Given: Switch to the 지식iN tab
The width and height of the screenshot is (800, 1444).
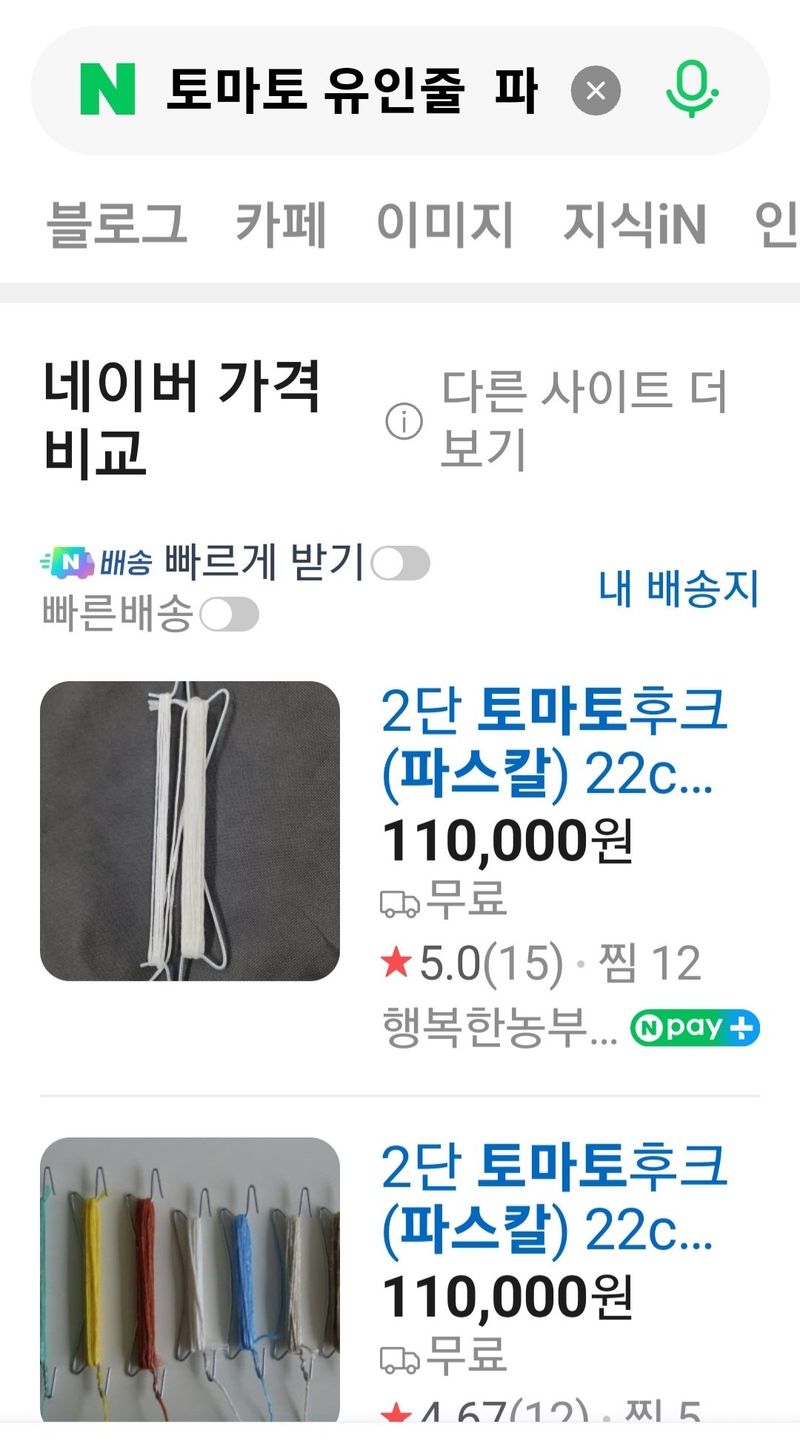Looking at the screenshot, I should pyautogui.click(x=634, y=224).
